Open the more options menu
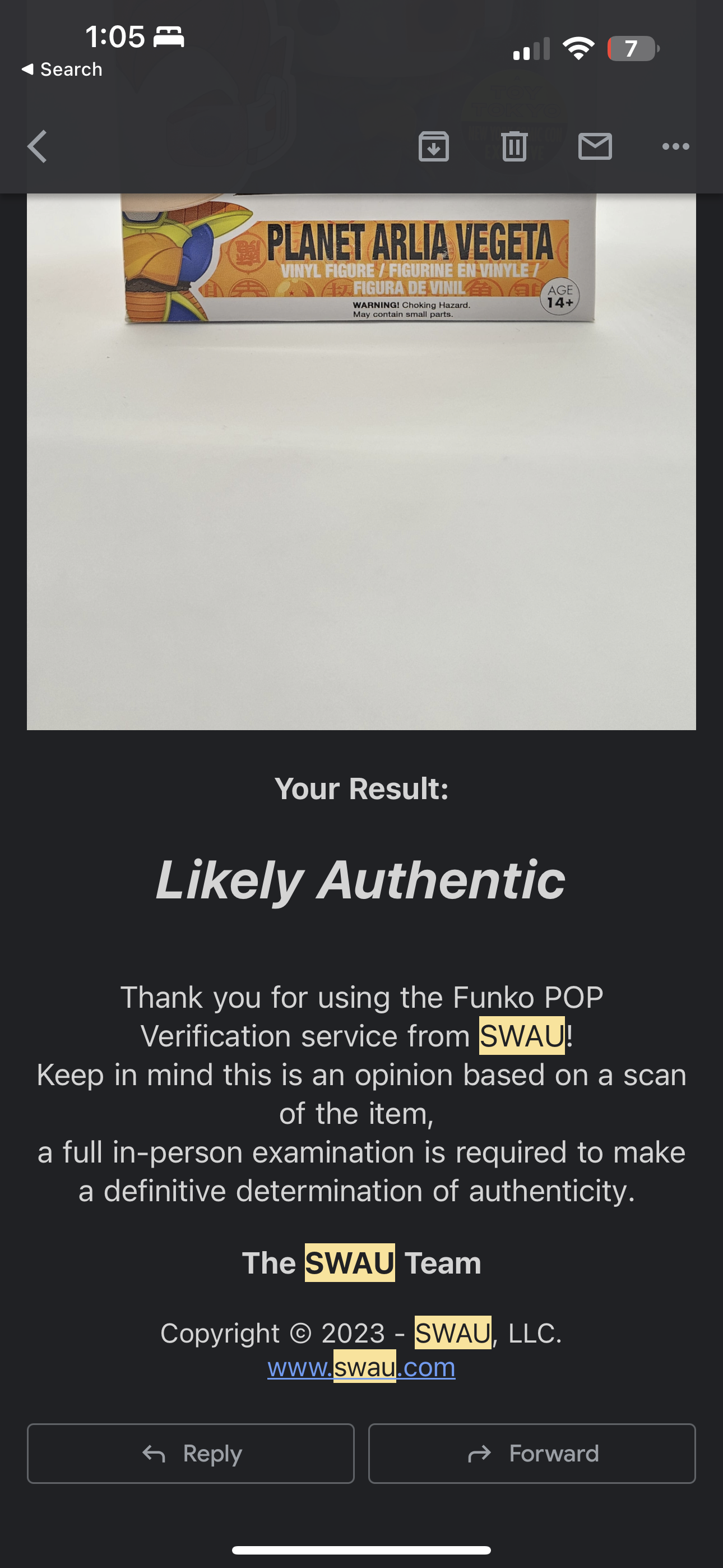 (x=675, y=147)
